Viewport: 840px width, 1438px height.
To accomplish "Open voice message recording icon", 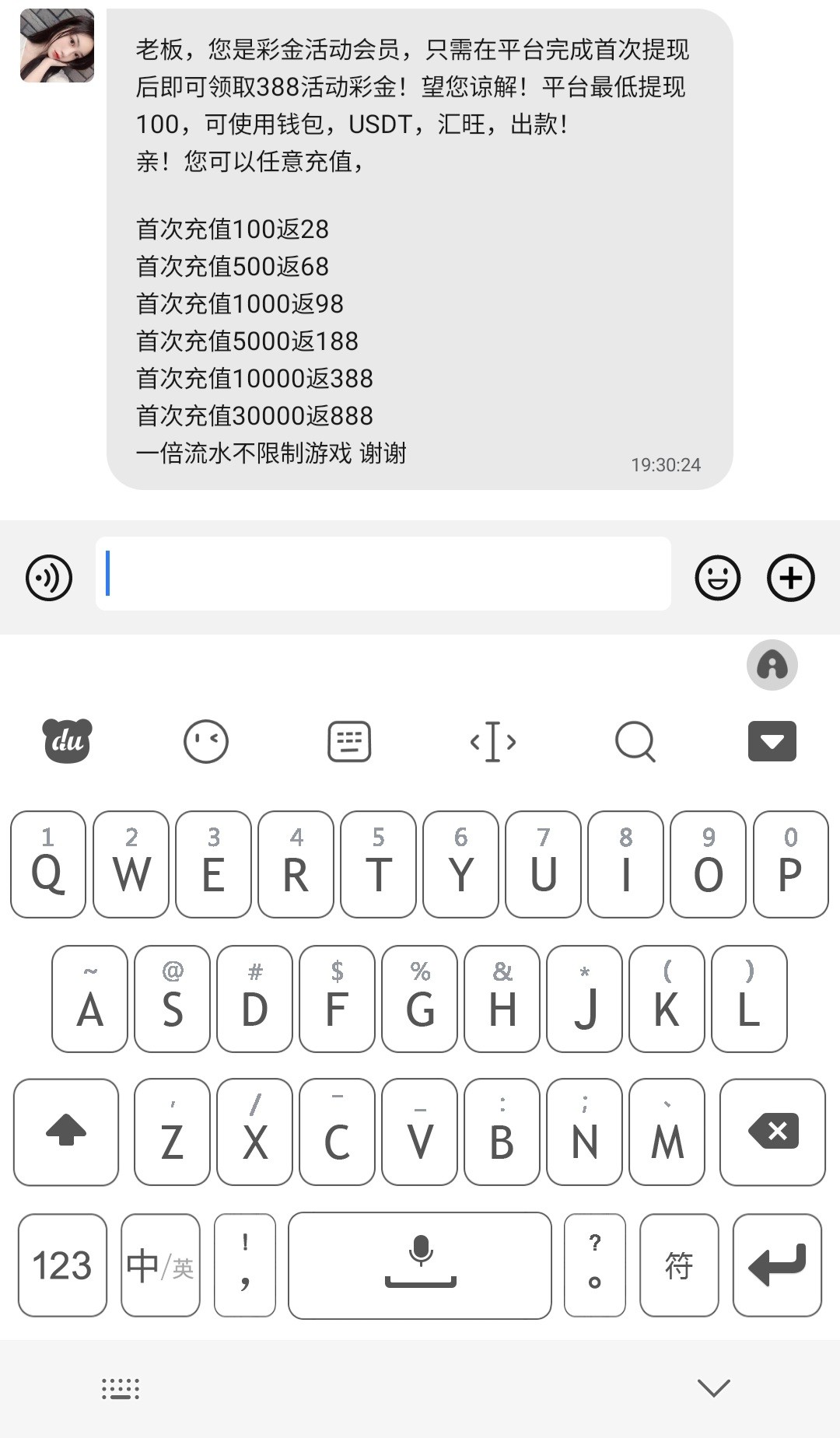I will (48, 577).
